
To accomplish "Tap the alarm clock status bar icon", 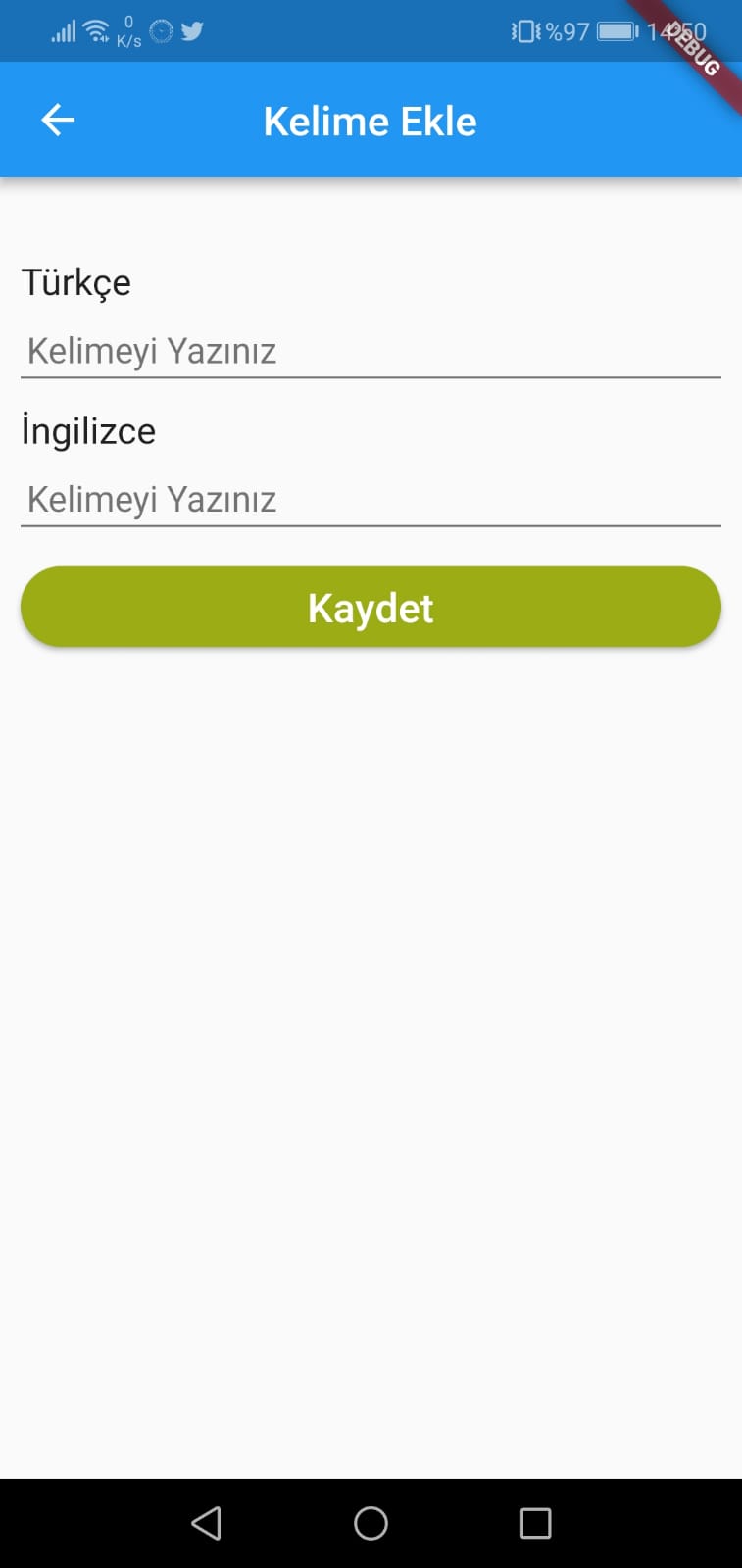I will click(160, 30).
